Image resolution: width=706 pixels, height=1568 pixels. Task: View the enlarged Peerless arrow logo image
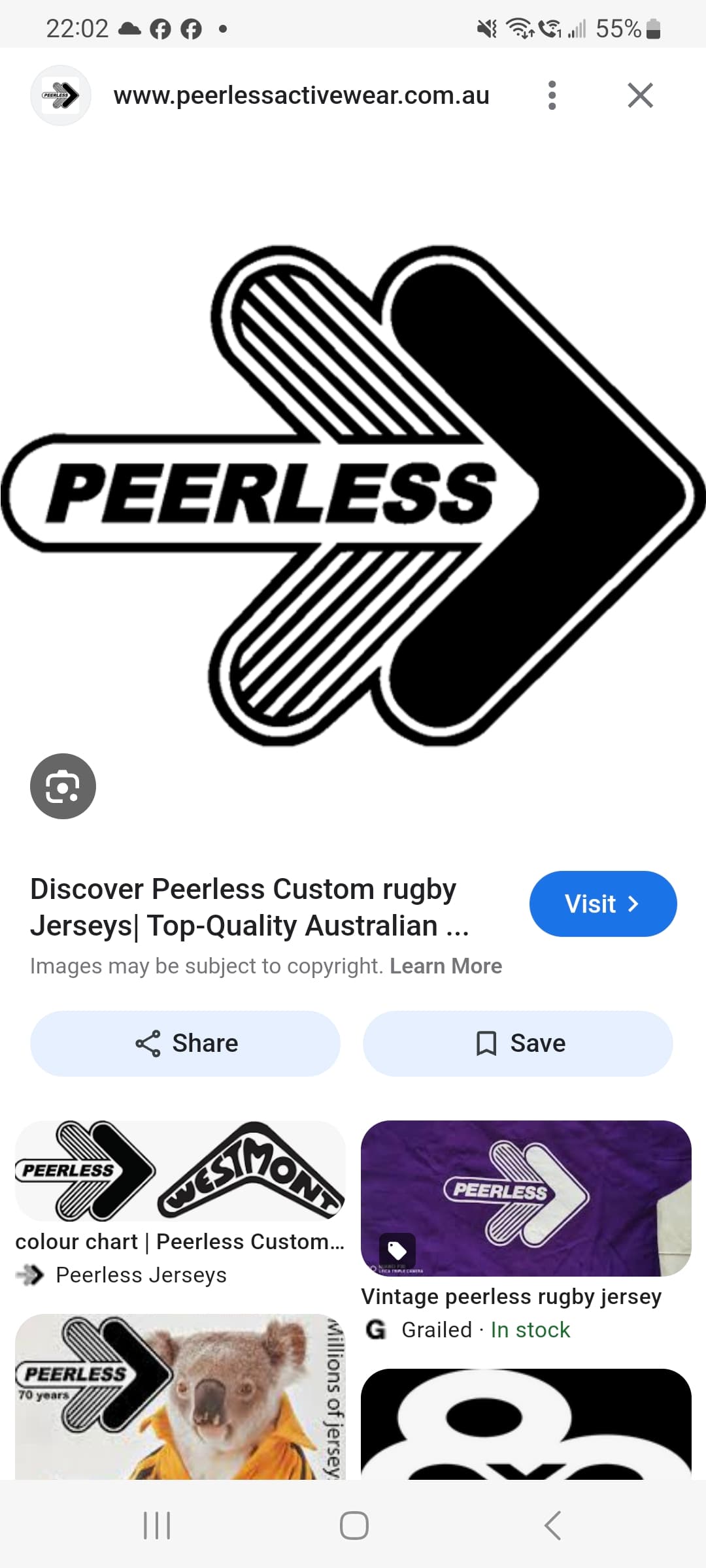[353, 495]
